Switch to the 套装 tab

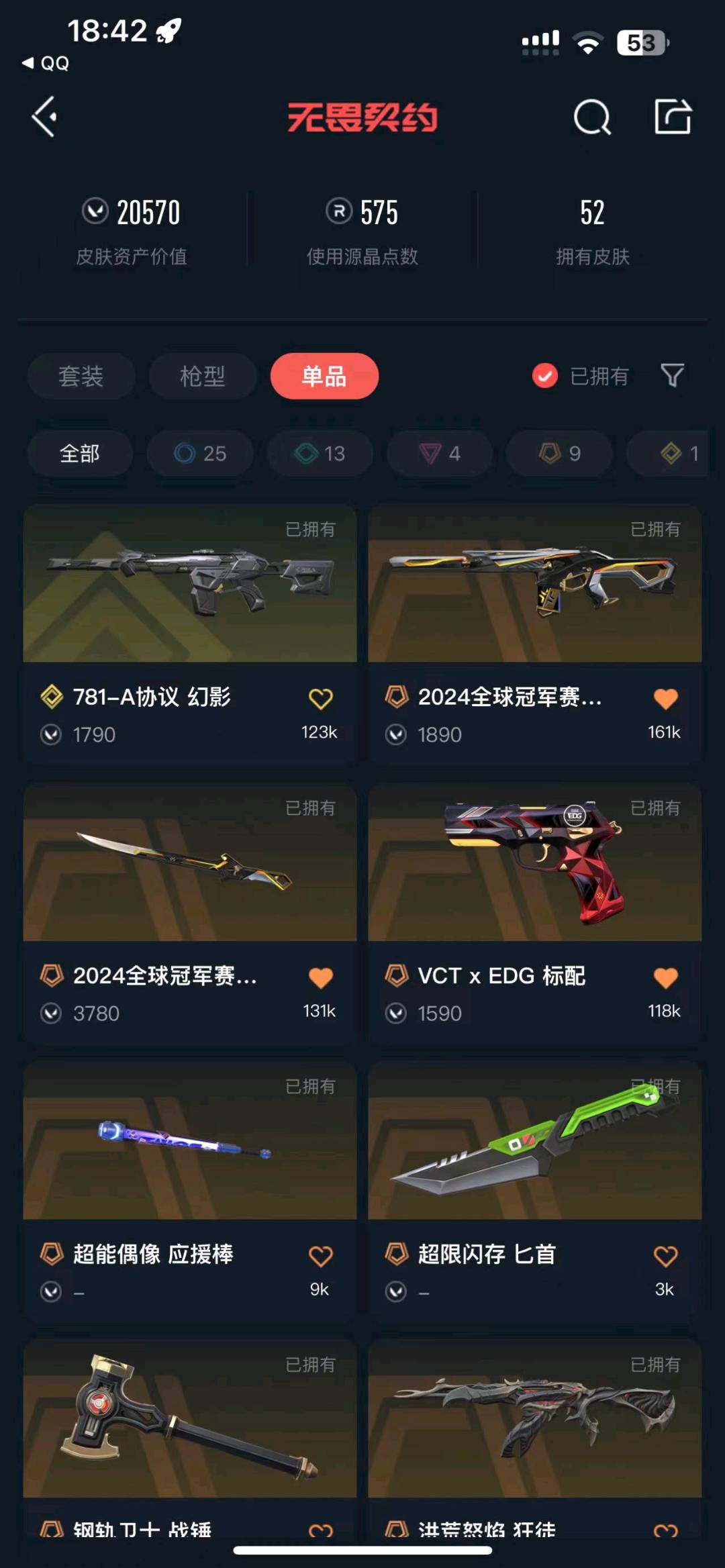81,376
